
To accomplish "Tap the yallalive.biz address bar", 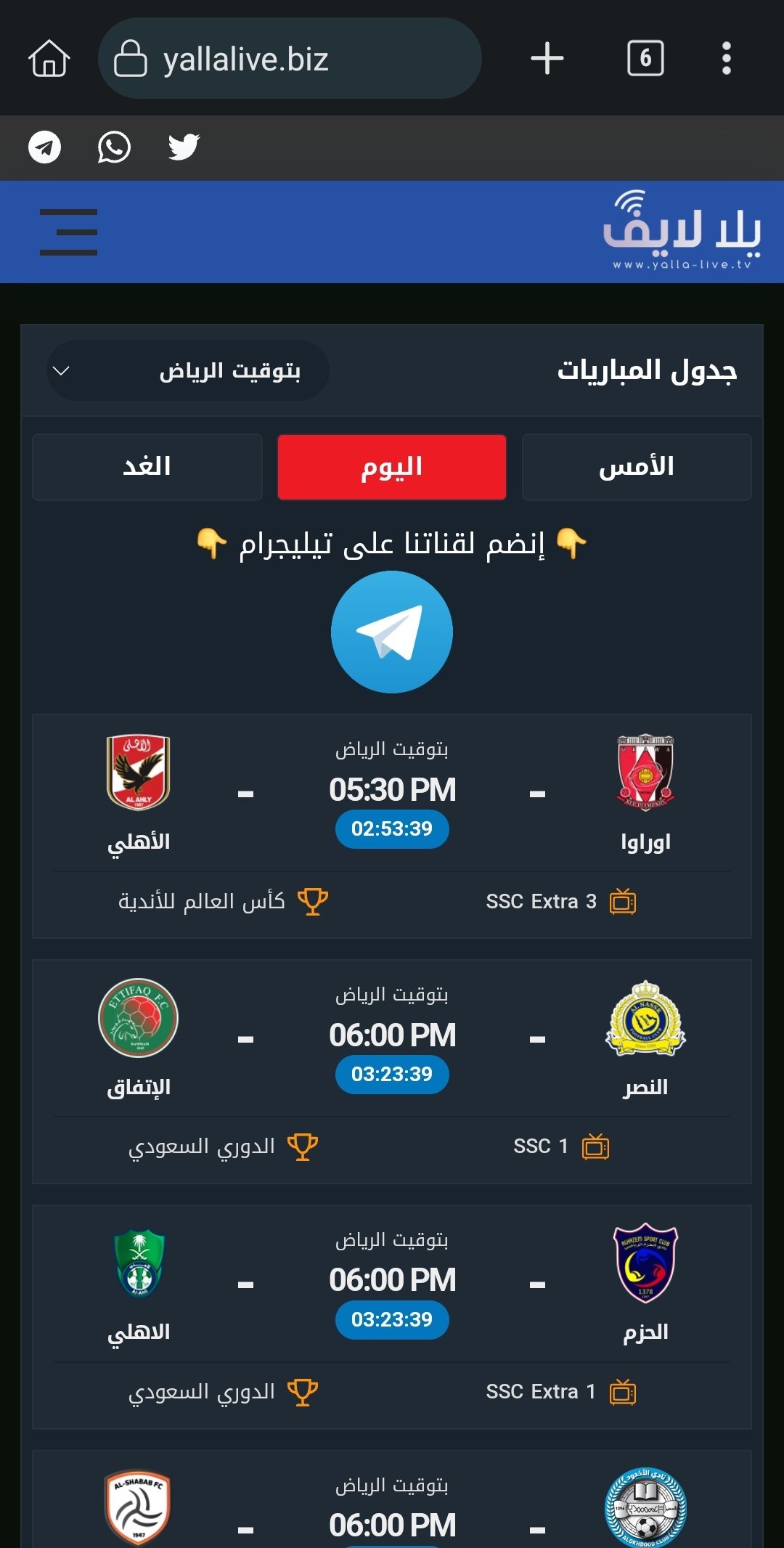I will coord(290,58).
